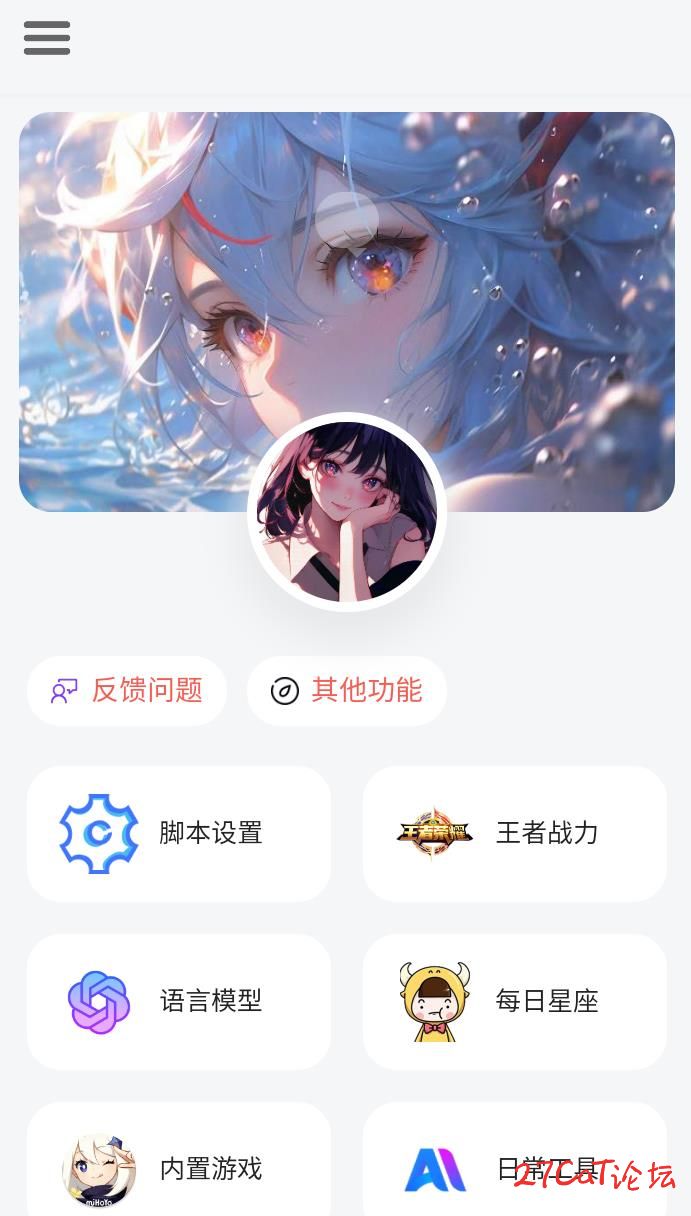Open the 王者战力 card
Screen dimensions: 691x1216
click(514, 834)
